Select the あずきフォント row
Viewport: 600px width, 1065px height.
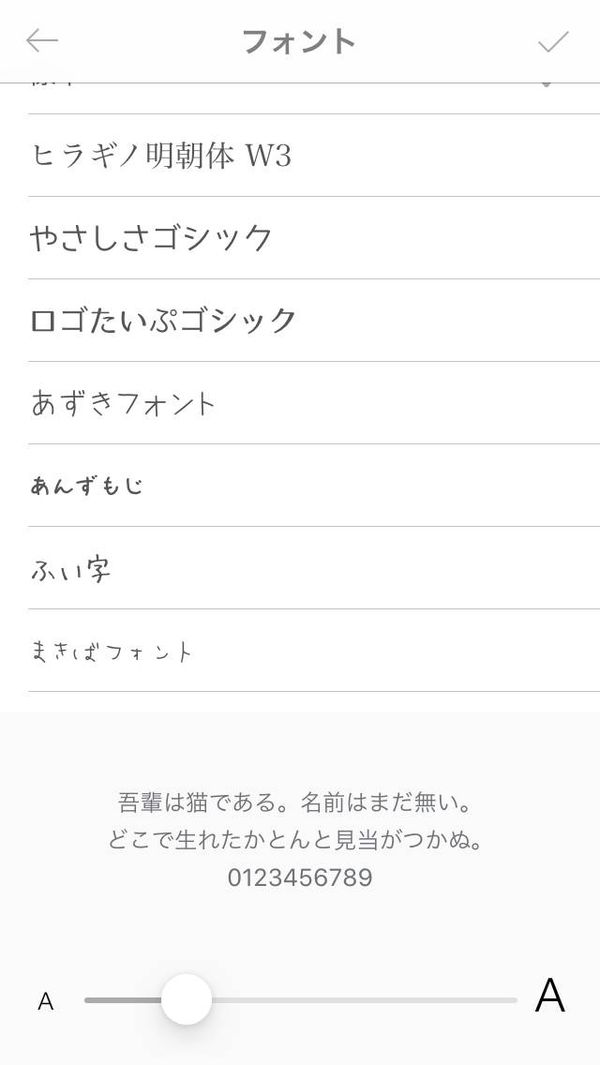(314, 403)
